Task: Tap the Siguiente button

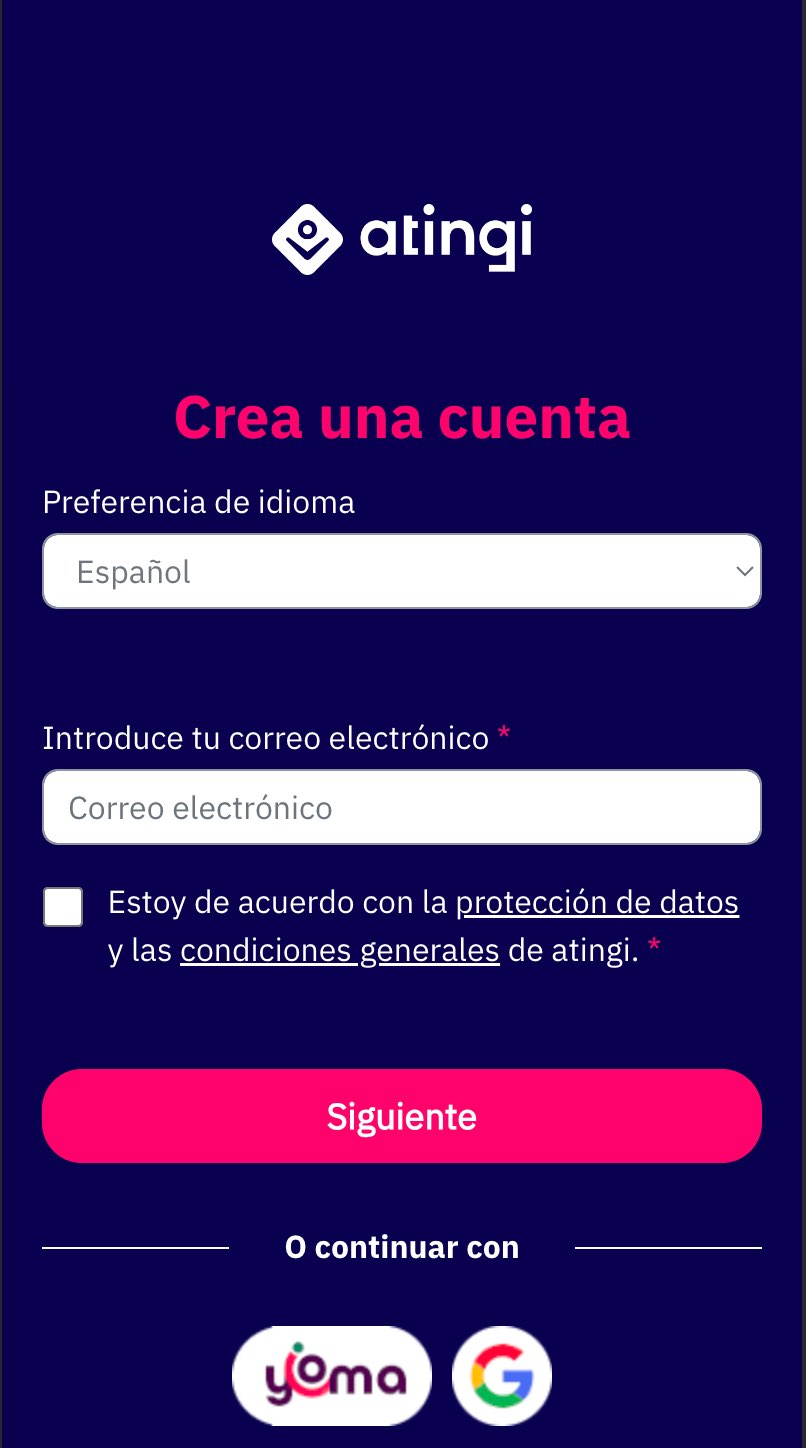Action: pos(402,1116)
